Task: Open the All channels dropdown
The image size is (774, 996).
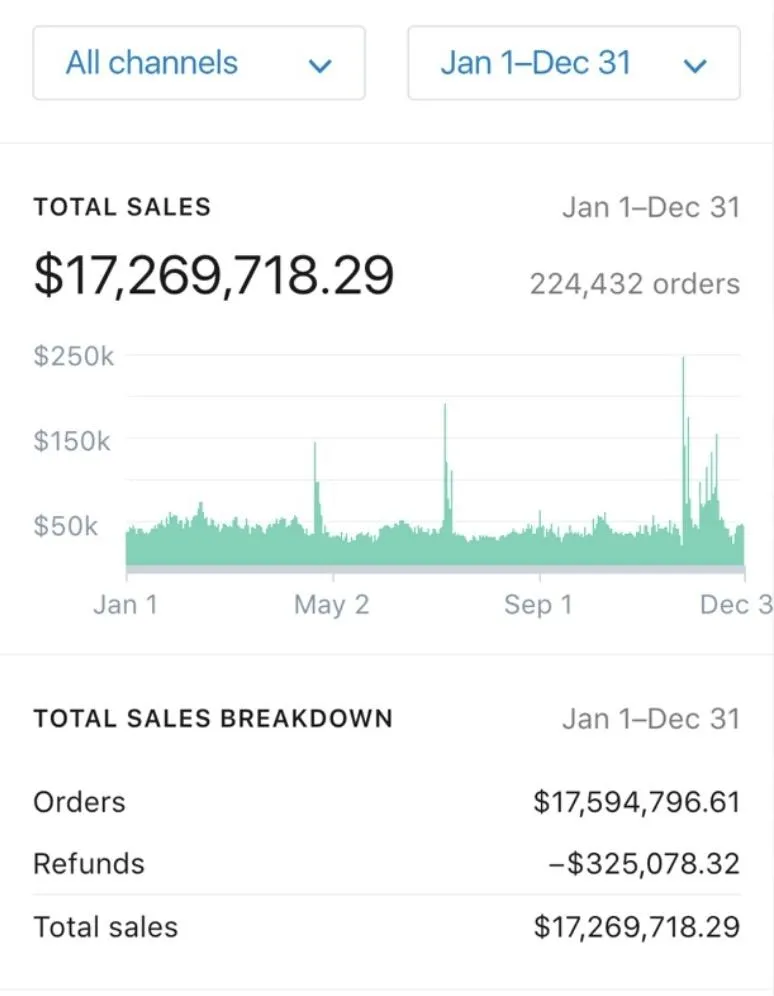Action: 199,64
